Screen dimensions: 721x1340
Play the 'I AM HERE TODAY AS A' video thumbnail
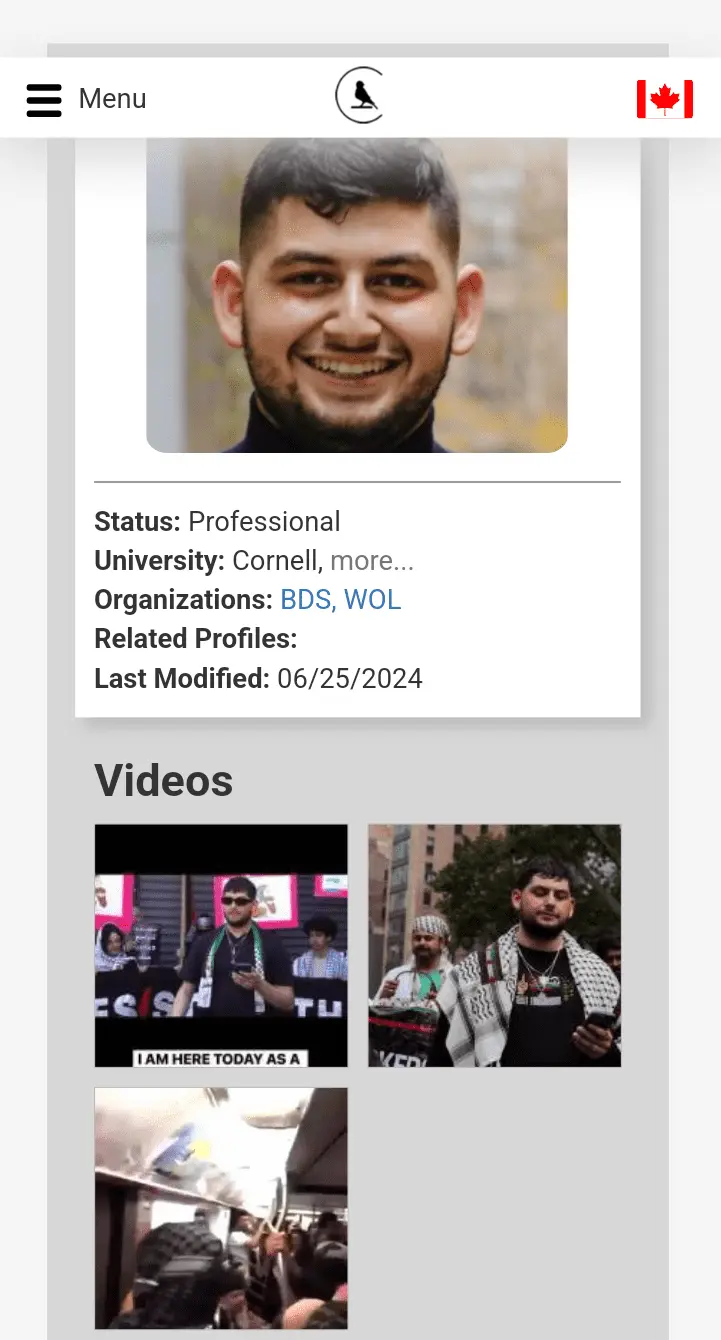[x=220, y=945]
